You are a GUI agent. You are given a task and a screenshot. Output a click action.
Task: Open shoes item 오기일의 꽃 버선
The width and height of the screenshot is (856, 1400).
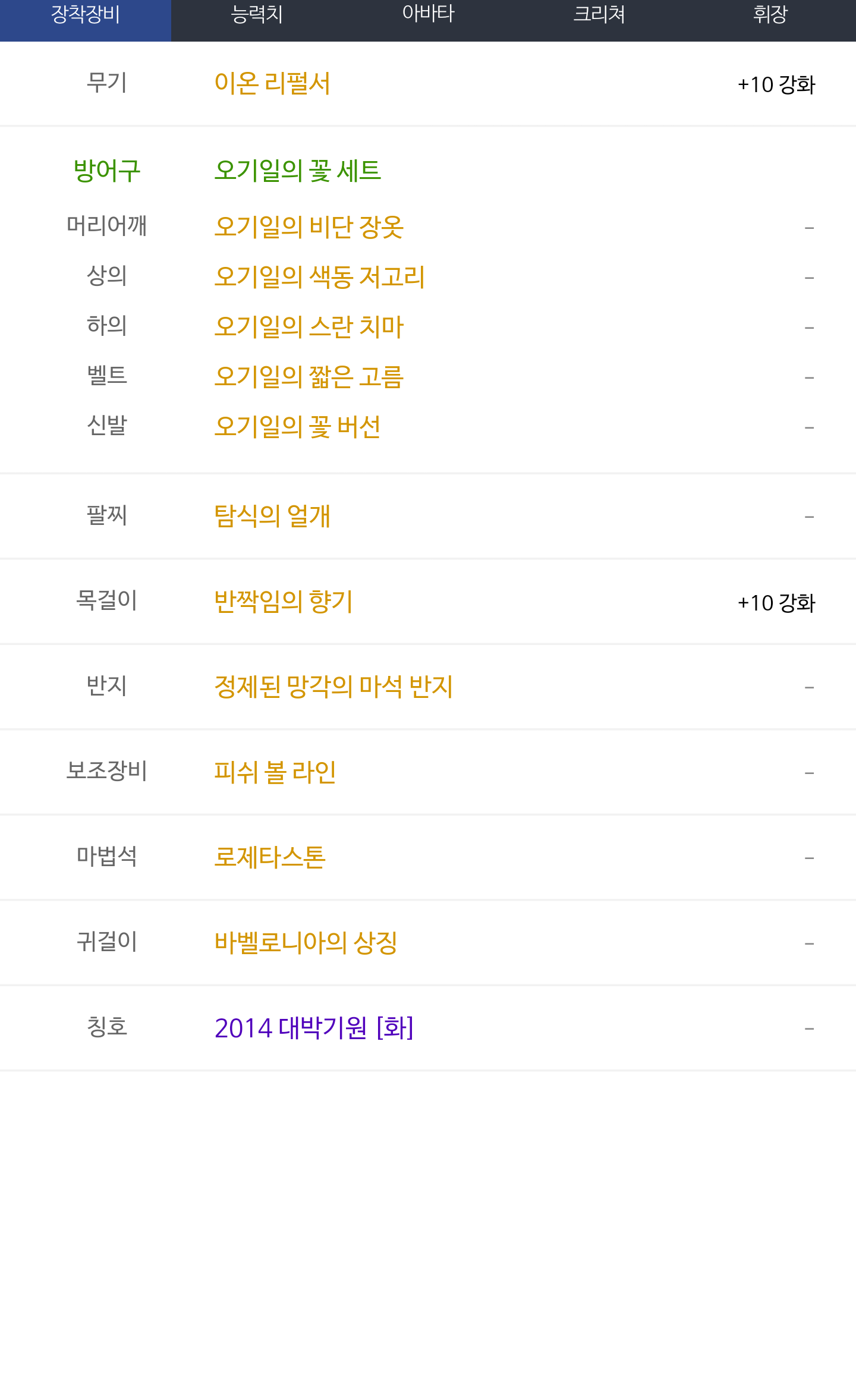pyautogui.click(x=297, y=427)
